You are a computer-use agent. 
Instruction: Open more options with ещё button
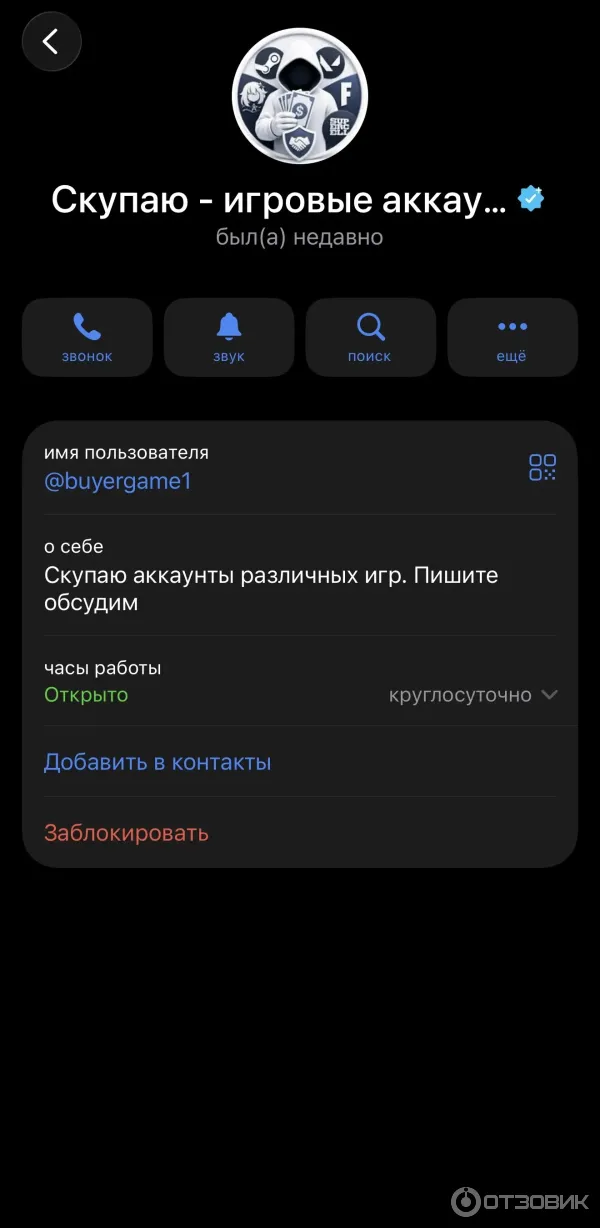click(x=512, y=337)
